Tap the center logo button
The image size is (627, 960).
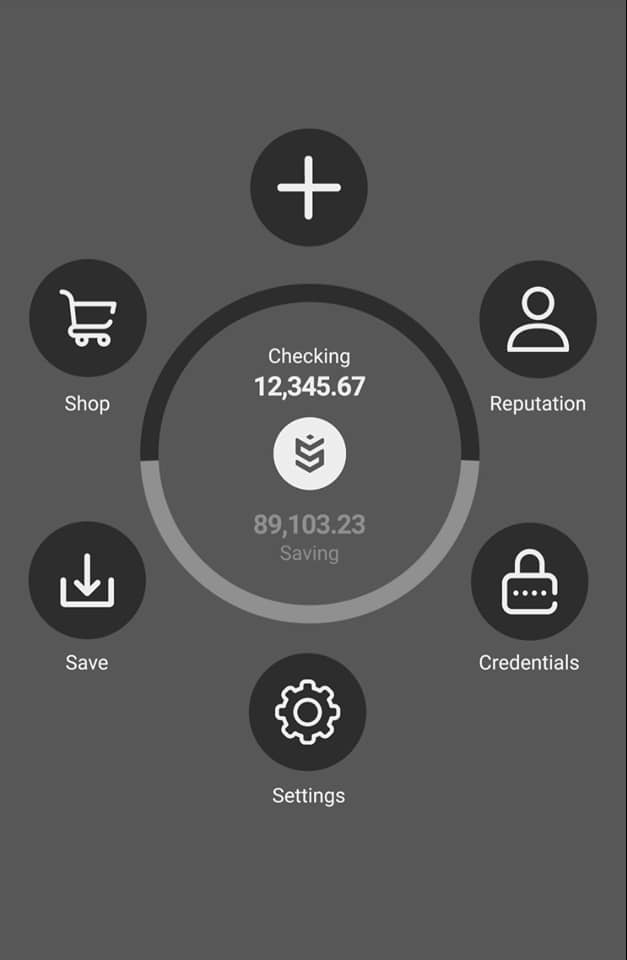point(310,454)
